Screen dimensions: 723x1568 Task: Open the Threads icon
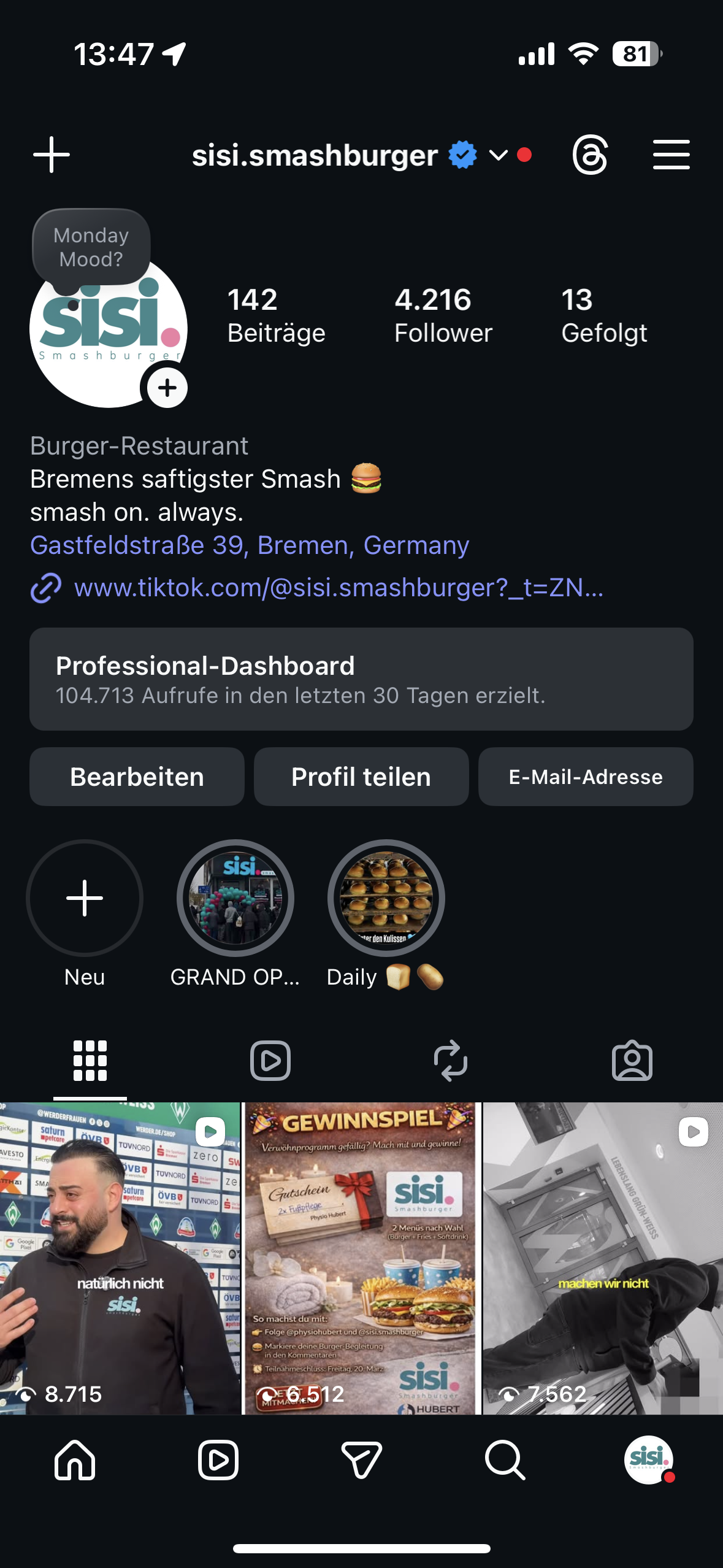(x=590, y=155)
